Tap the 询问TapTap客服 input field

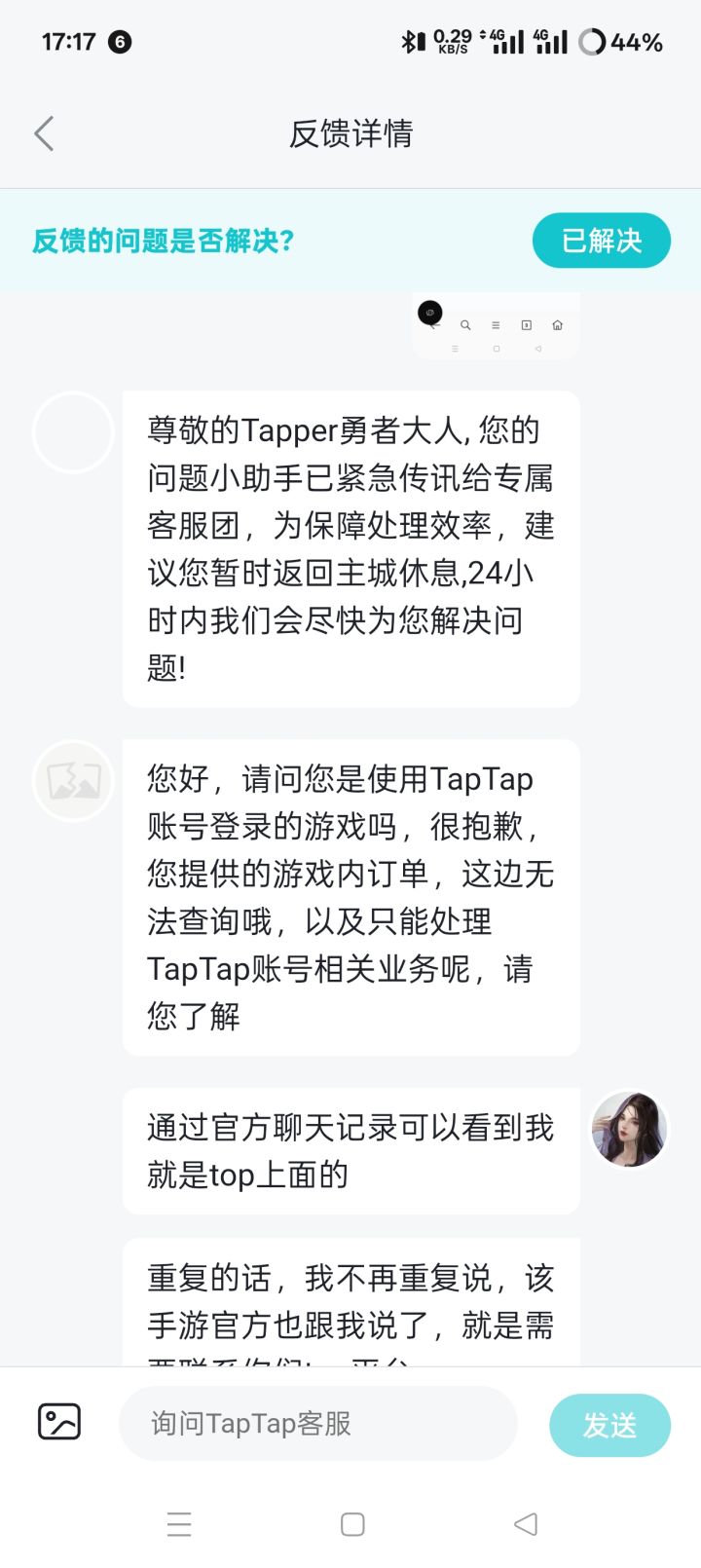[x=316, y=1424]
